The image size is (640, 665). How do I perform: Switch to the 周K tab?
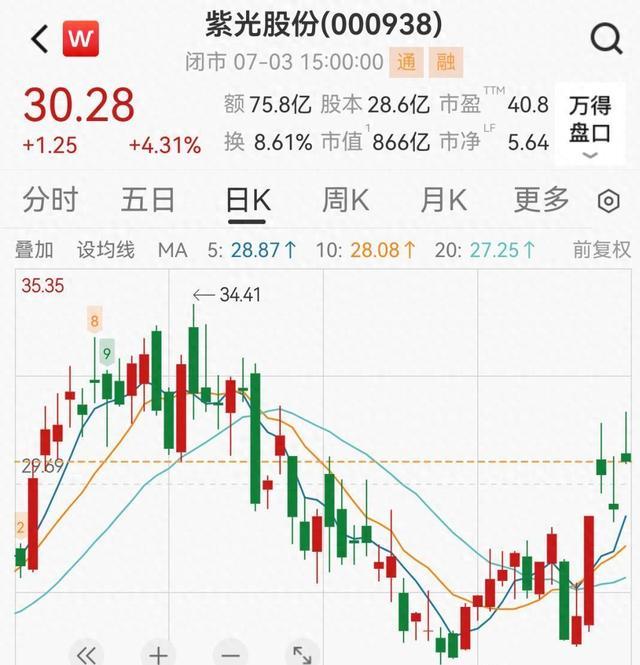346,199
